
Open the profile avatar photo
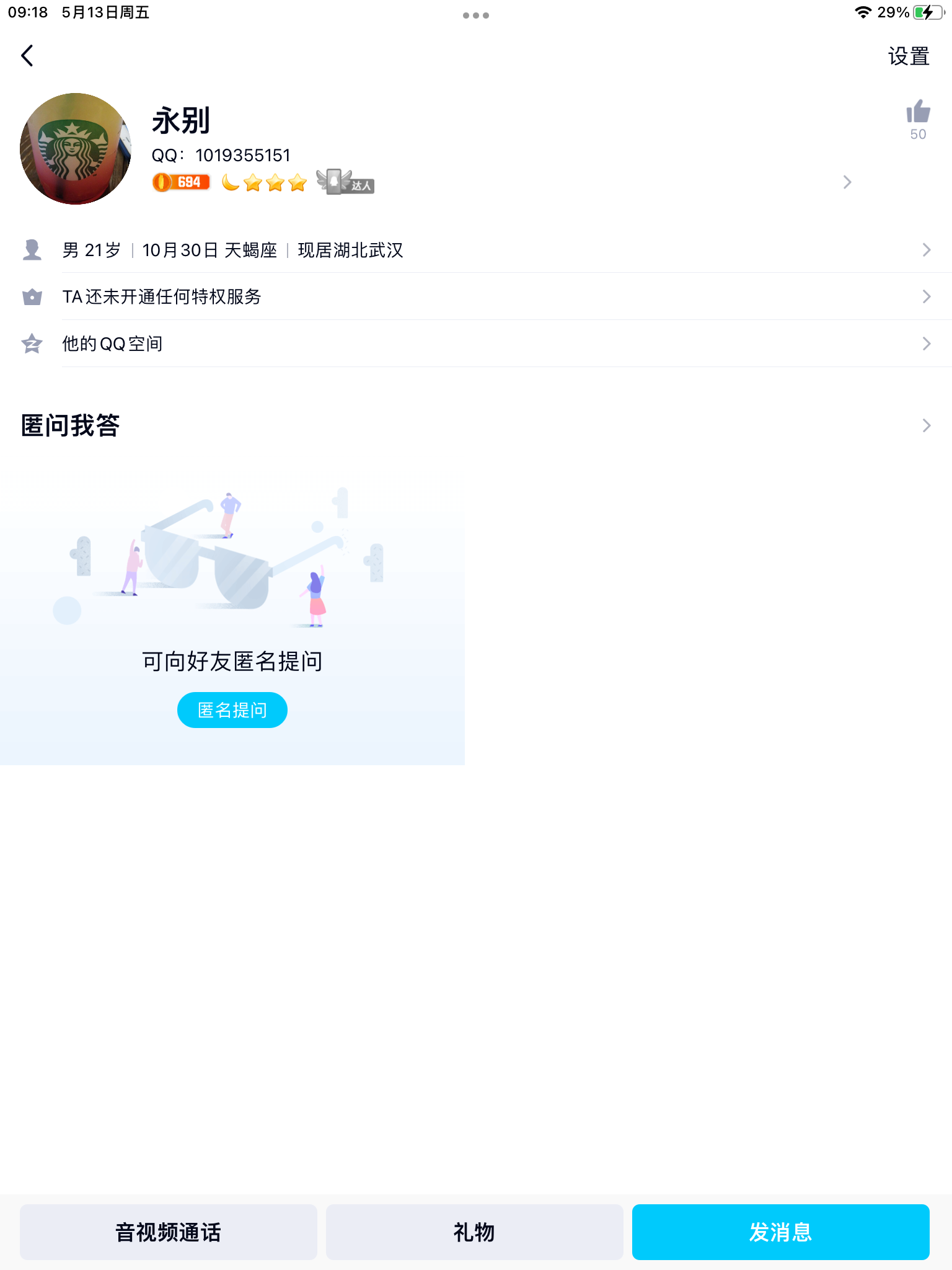coord(76,149)
